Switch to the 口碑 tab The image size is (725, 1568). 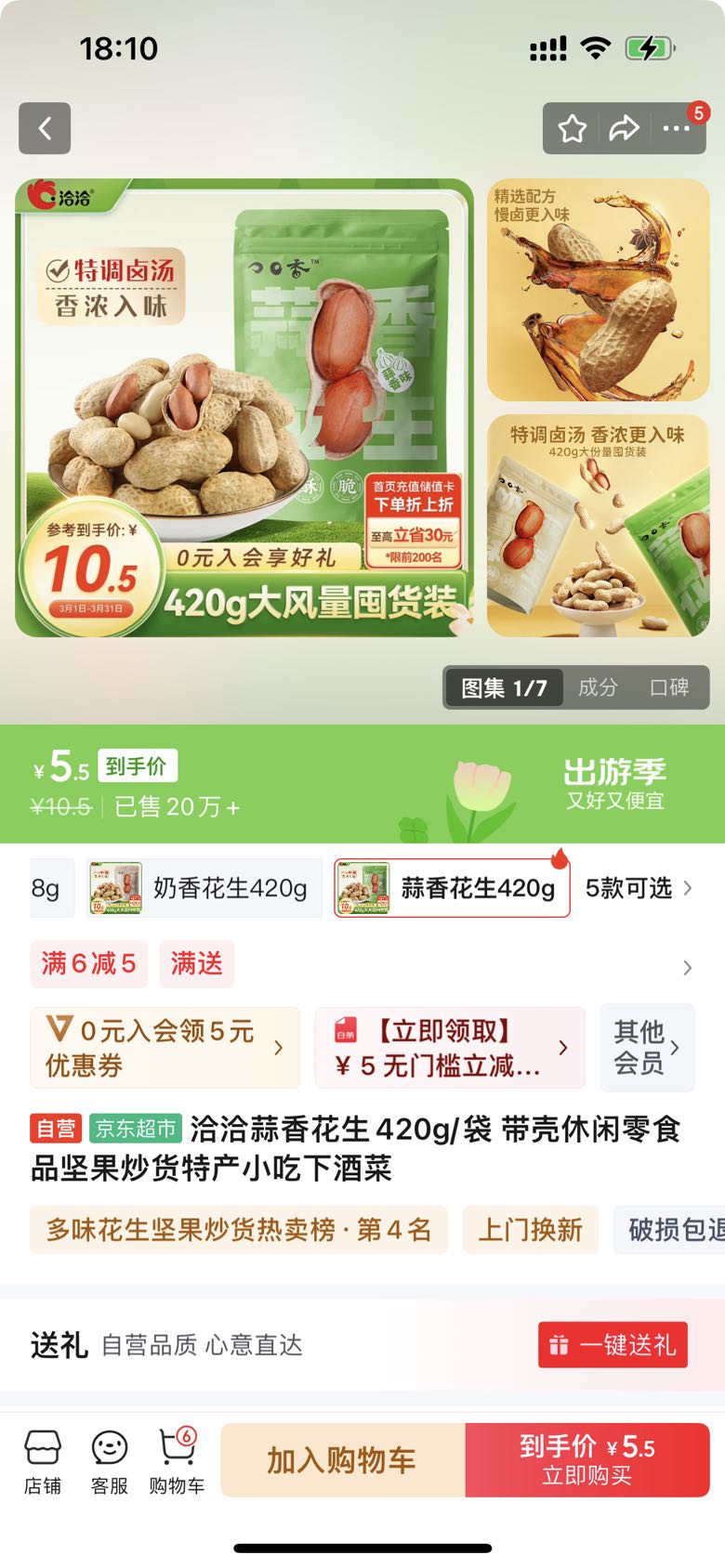point(669,687)
